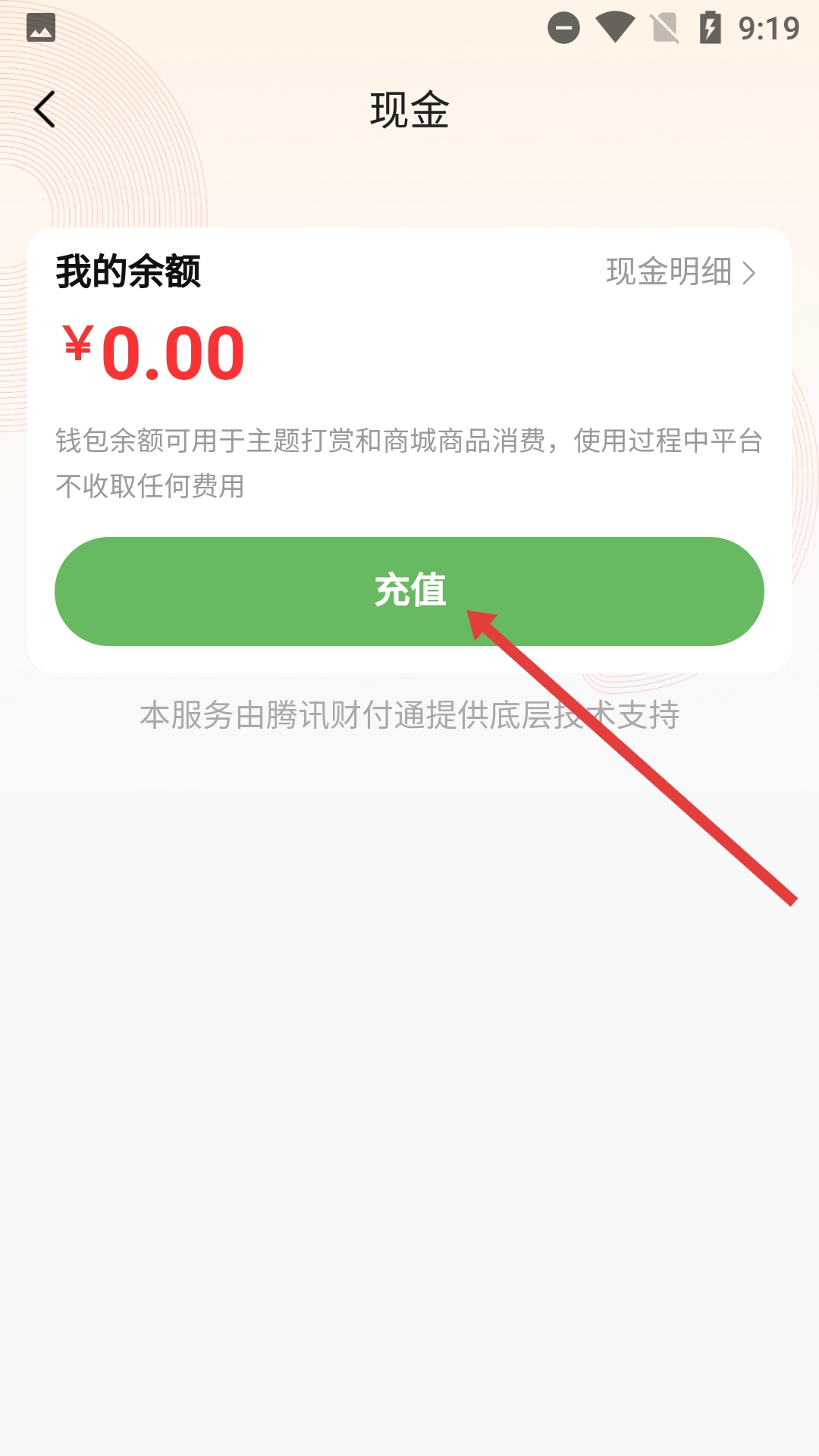819x1456 pixels.
Task: Open 现金明细 transaction details
Action: (x=680, y=271)
